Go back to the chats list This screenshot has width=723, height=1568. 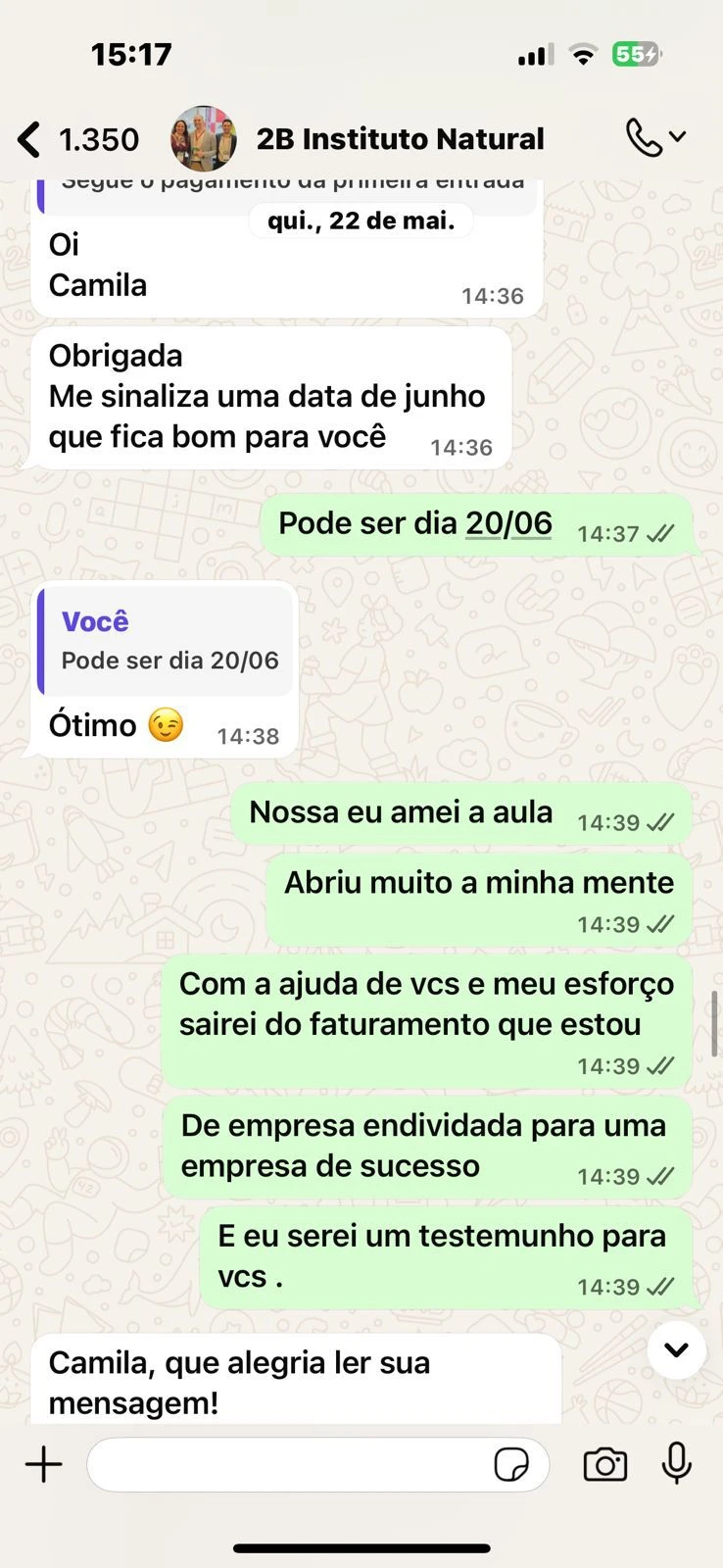point(31,140)
